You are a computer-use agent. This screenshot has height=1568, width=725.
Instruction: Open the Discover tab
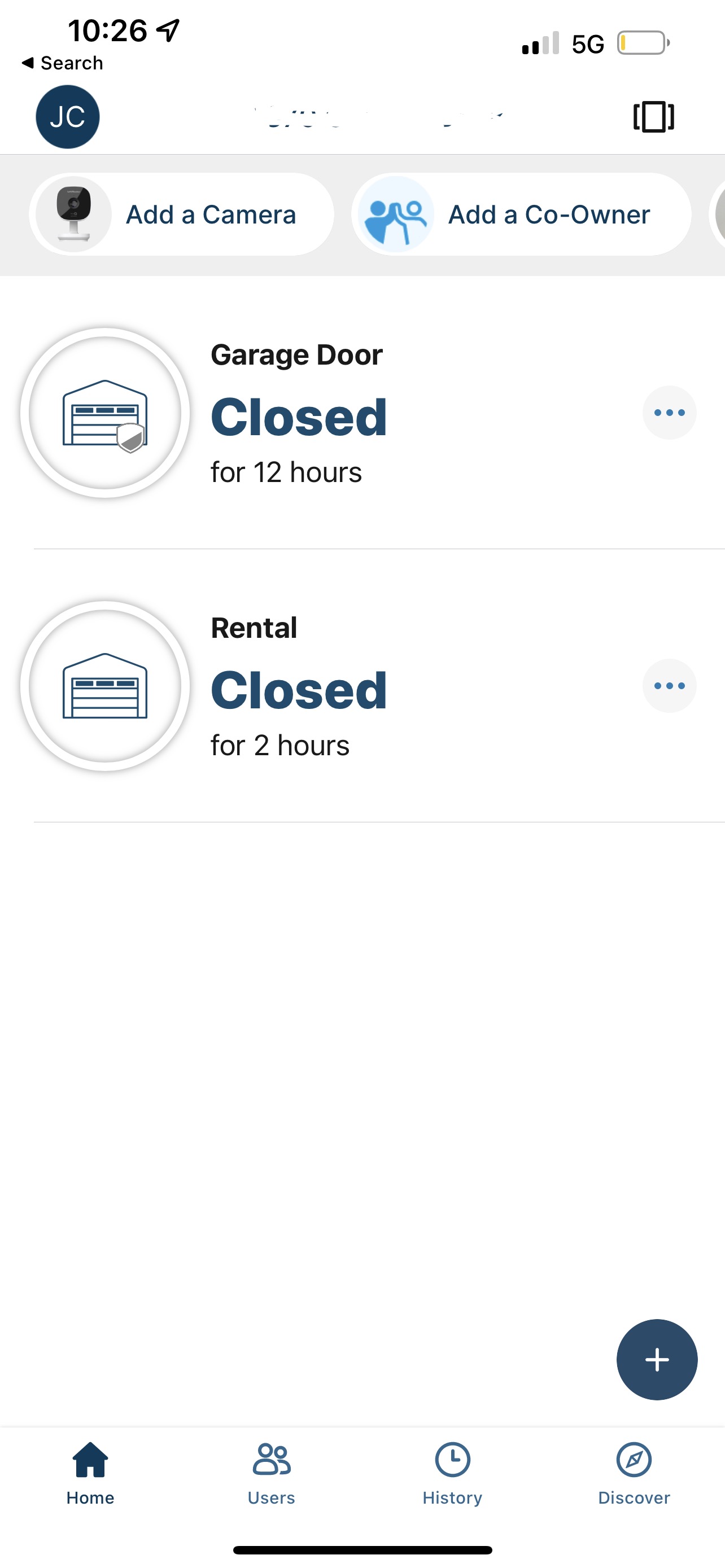634,1474
